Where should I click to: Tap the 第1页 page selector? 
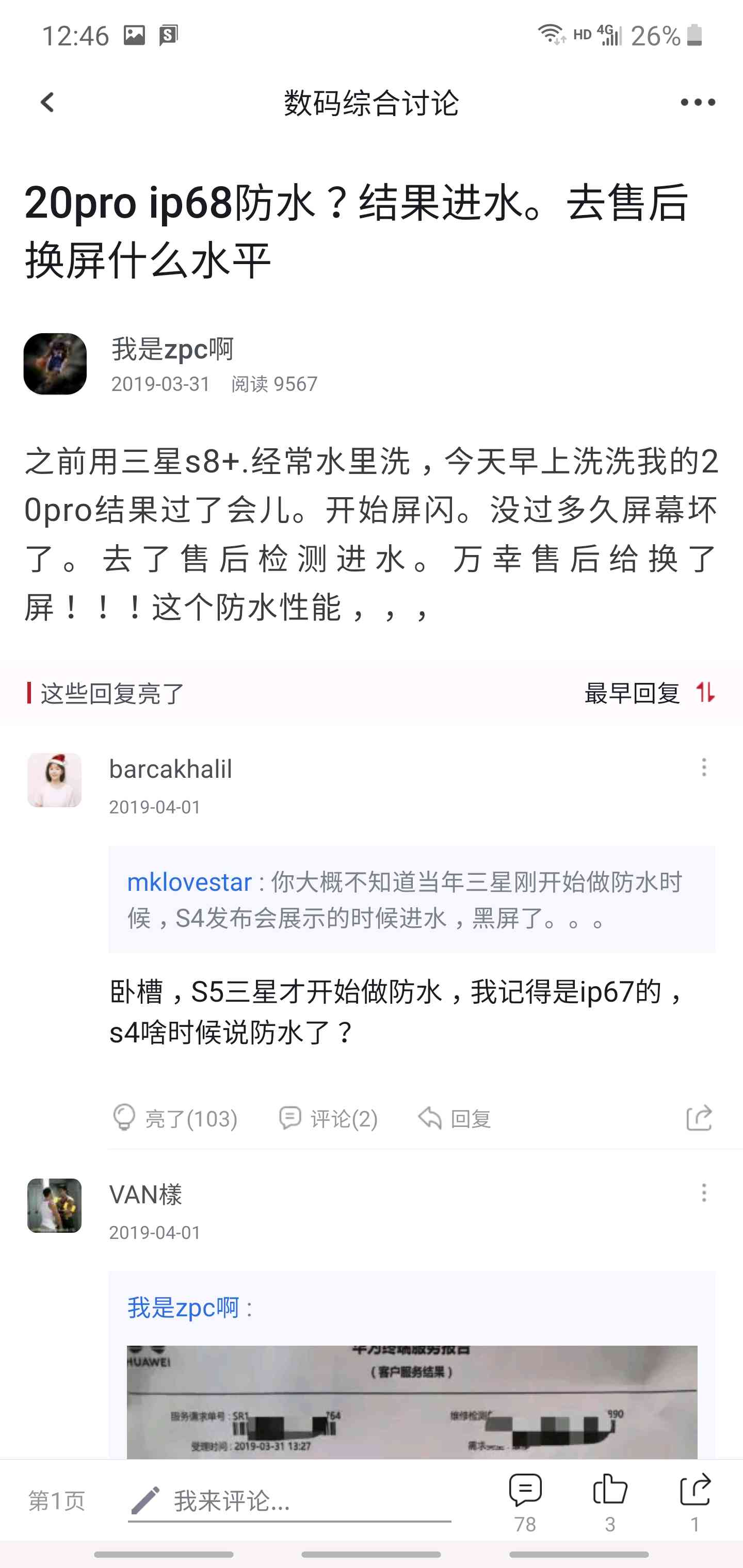point(57,1500)
